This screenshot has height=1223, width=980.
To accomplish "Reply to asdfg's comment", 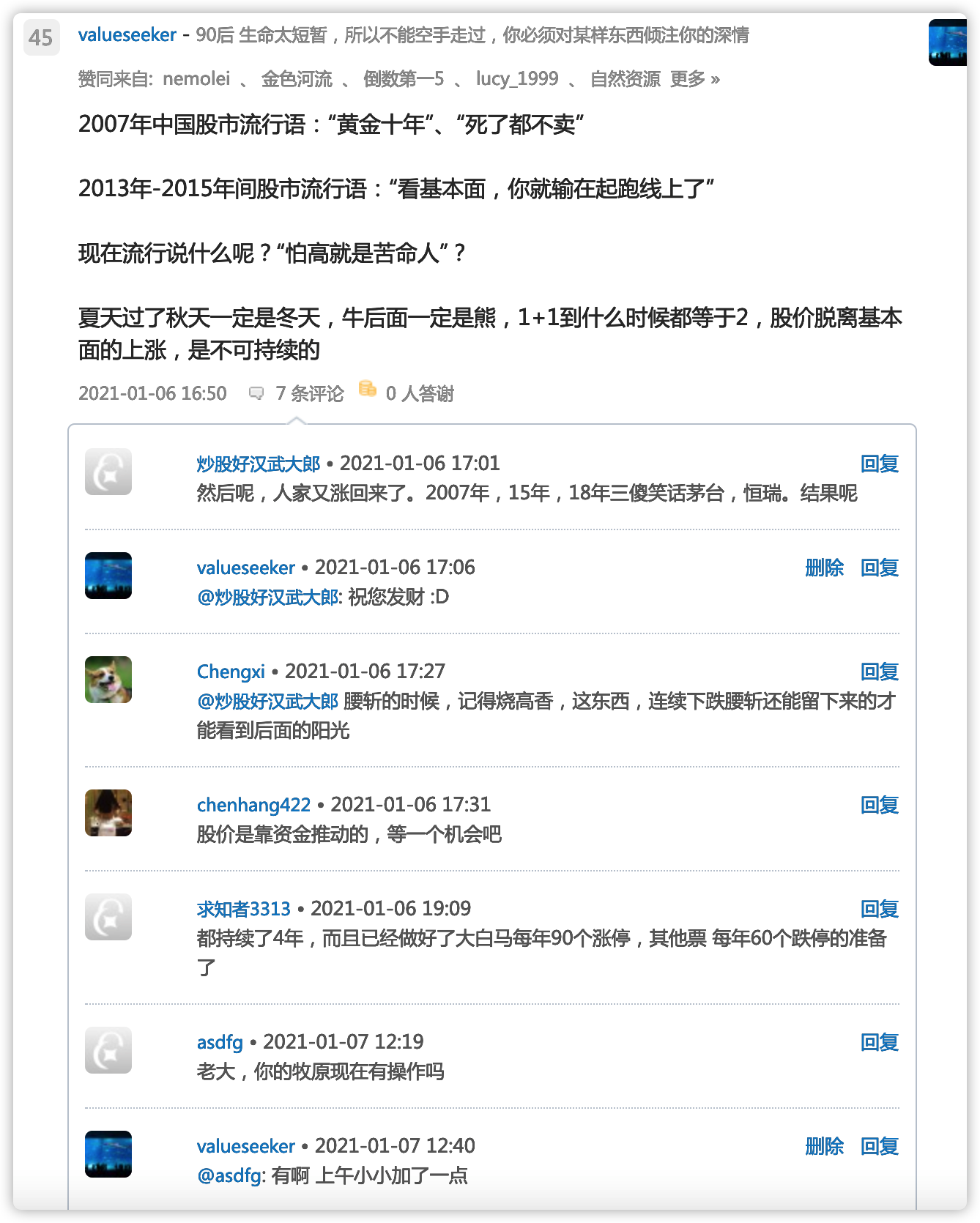I will [x=879, y=1042].
